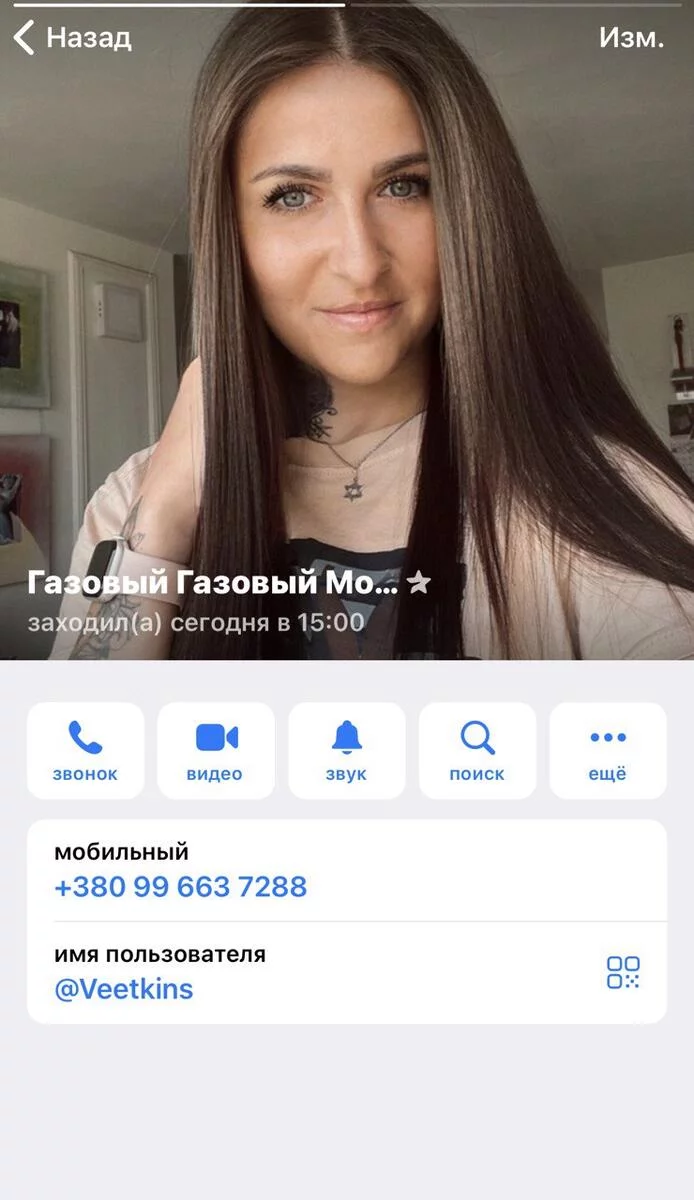This screenshot has height=1200, width=694.
Task: Tap the username @Veetkins
Action: tap(124, 989)
